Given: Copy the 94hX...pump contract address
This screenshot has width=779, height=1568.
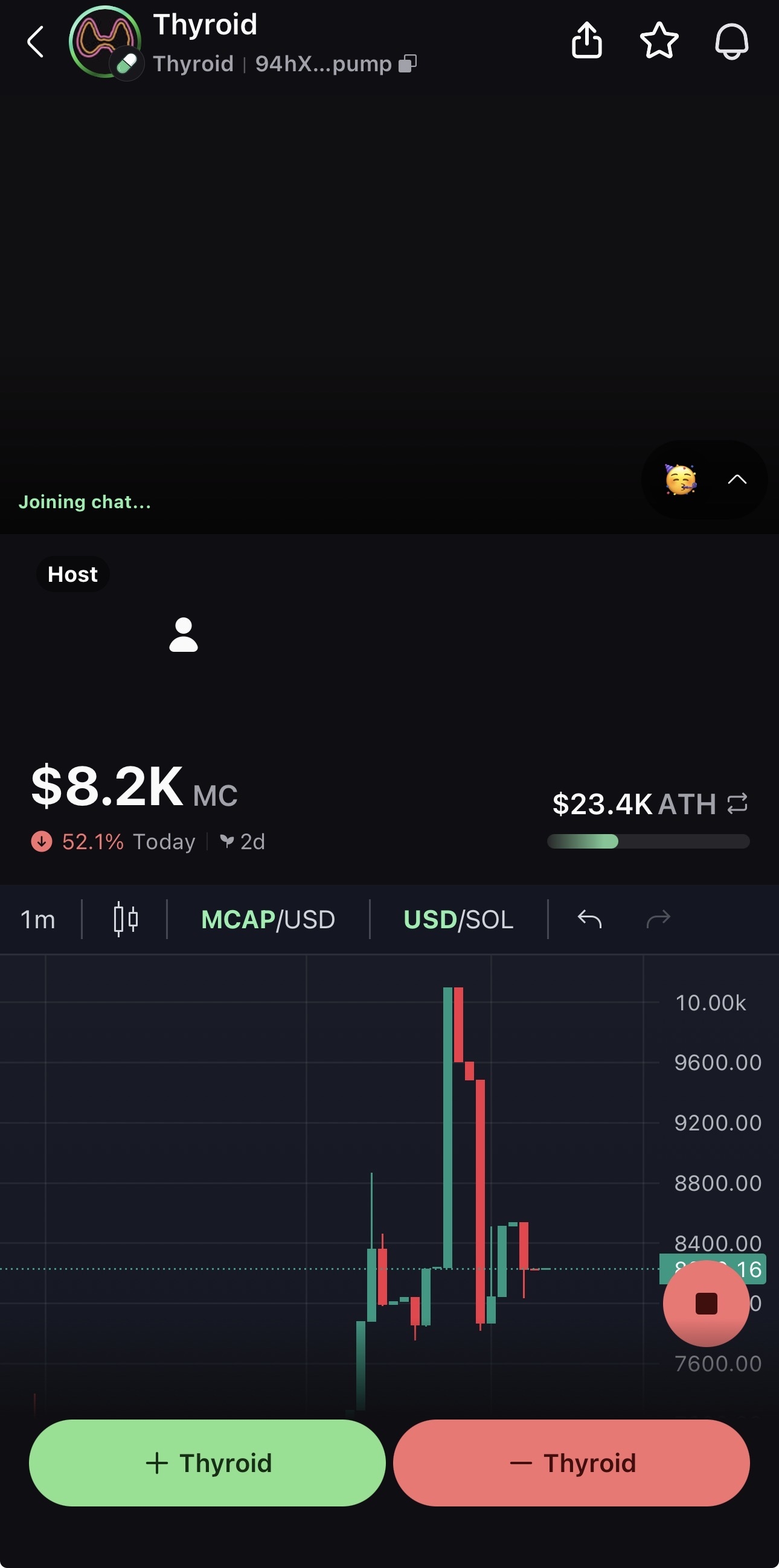Looking at the screenshot, I should pos(408,63).
